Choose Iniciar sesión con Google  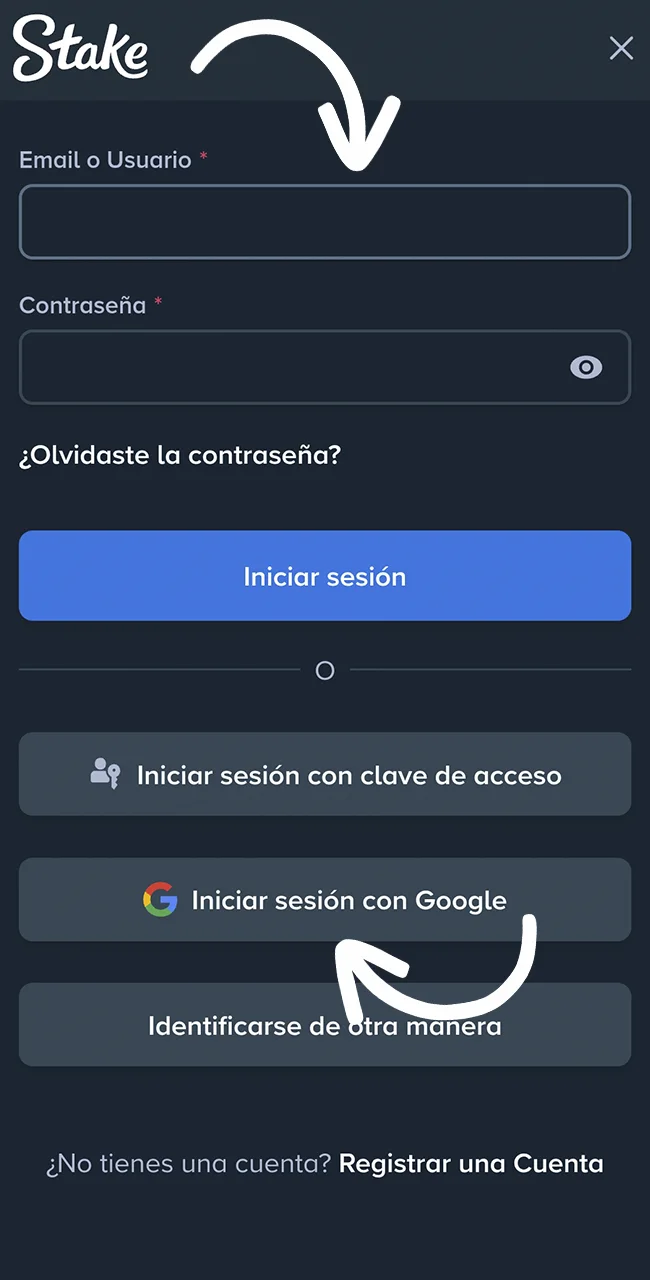(x=324, y=900)
